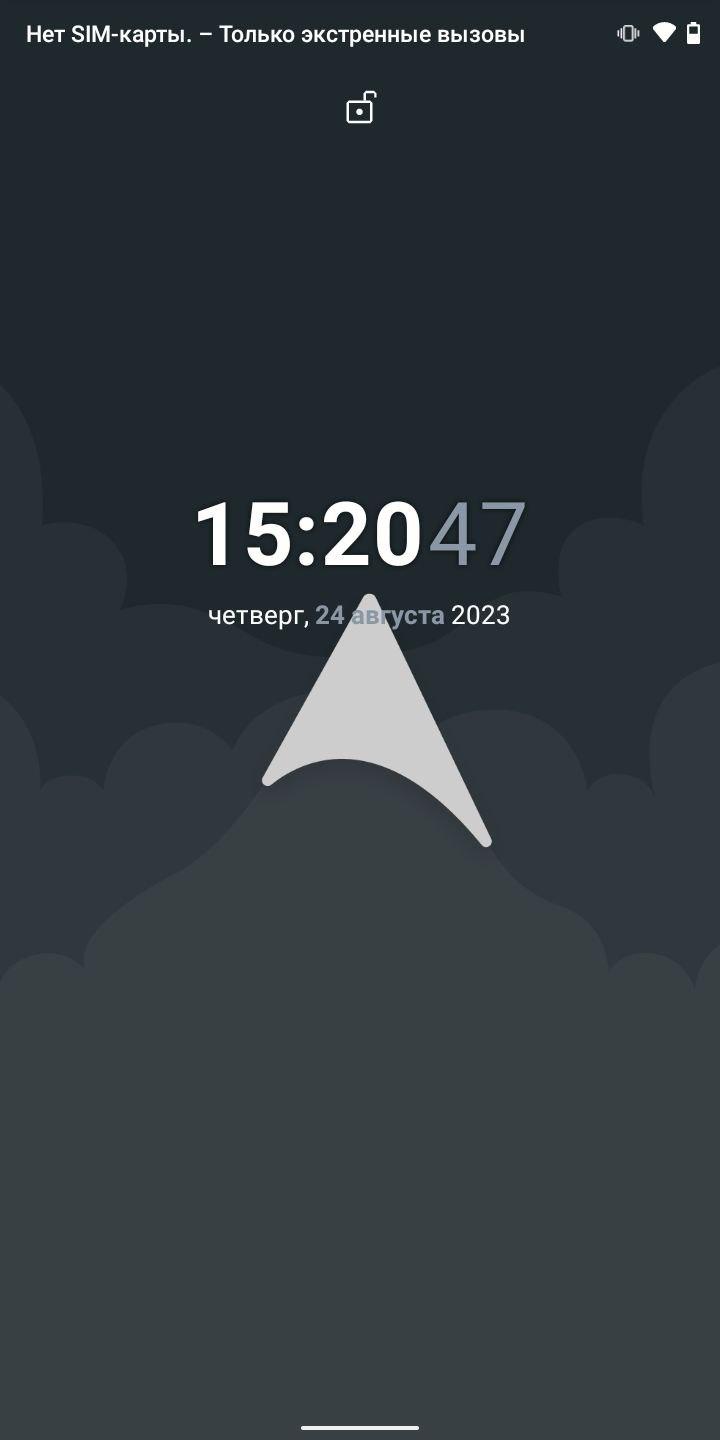Viewport: 720px width, 1440px height.
Task: Tap the open padlock icon
Action: [x=360, y=107]
